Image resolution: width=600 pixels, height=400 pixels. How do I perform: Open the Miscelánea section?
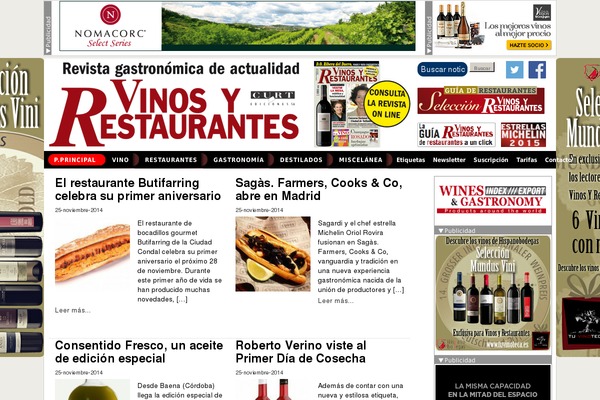[361, 160]
